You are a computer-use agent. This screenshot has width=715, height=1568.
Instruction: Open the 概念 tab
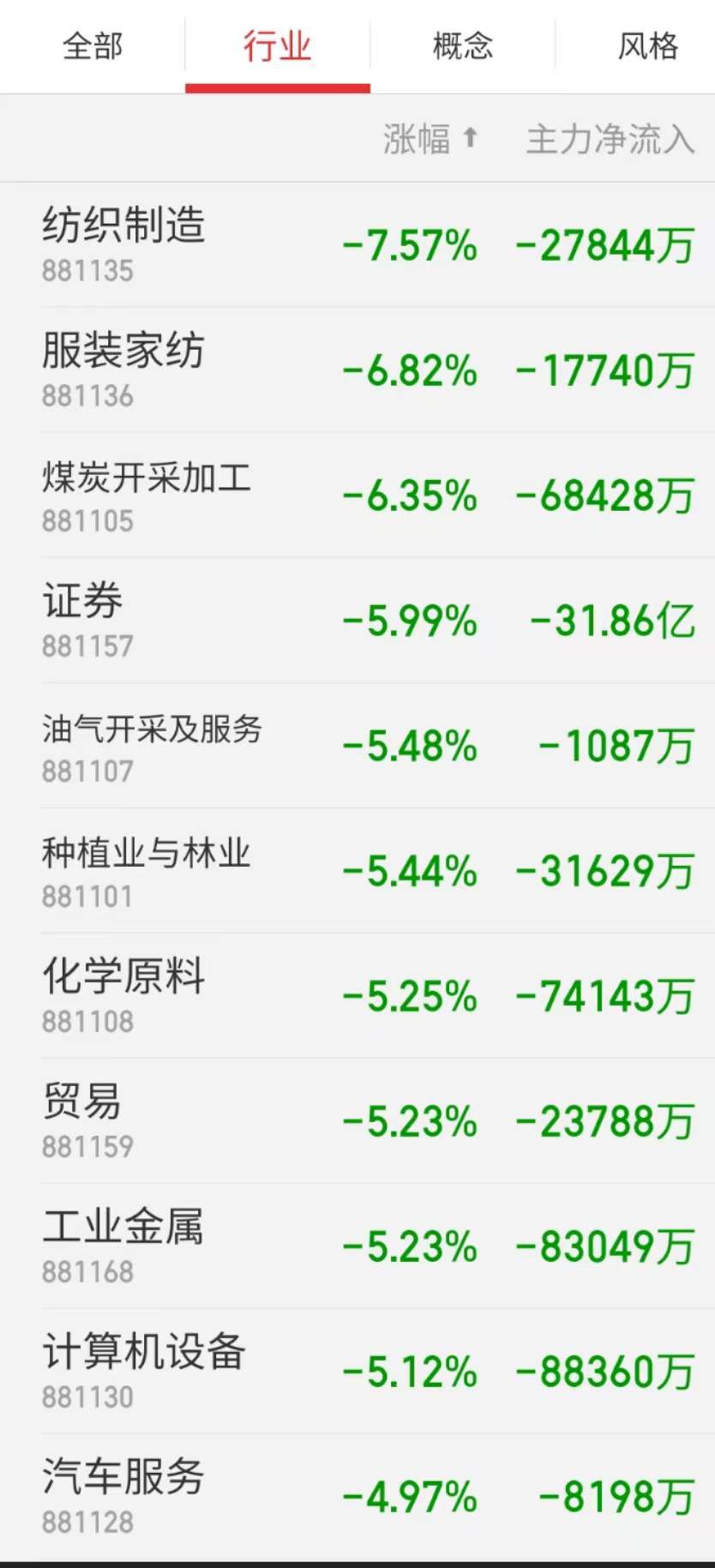pos(463,45)
